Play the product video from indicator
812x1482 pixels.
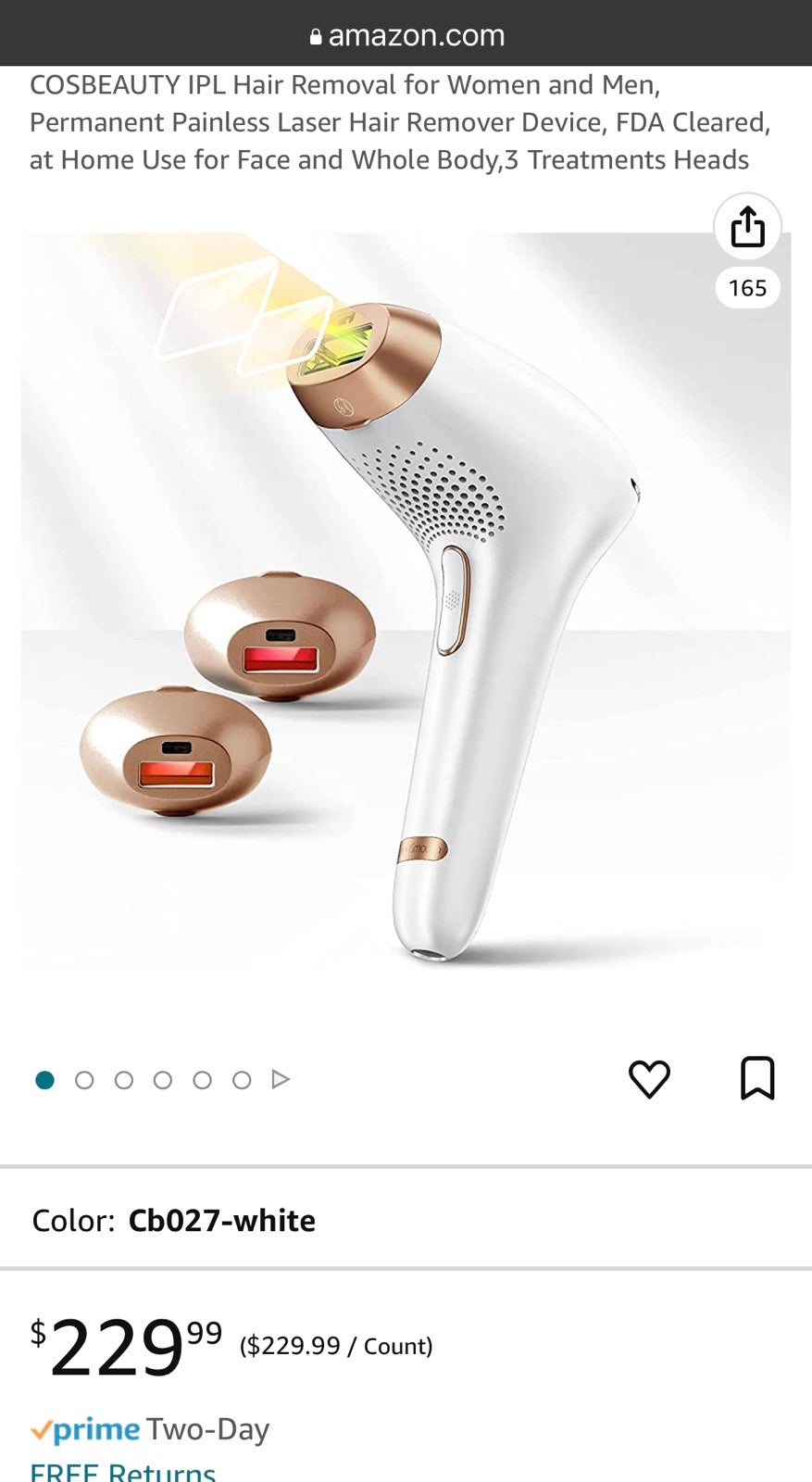(x=281, y=1079)
